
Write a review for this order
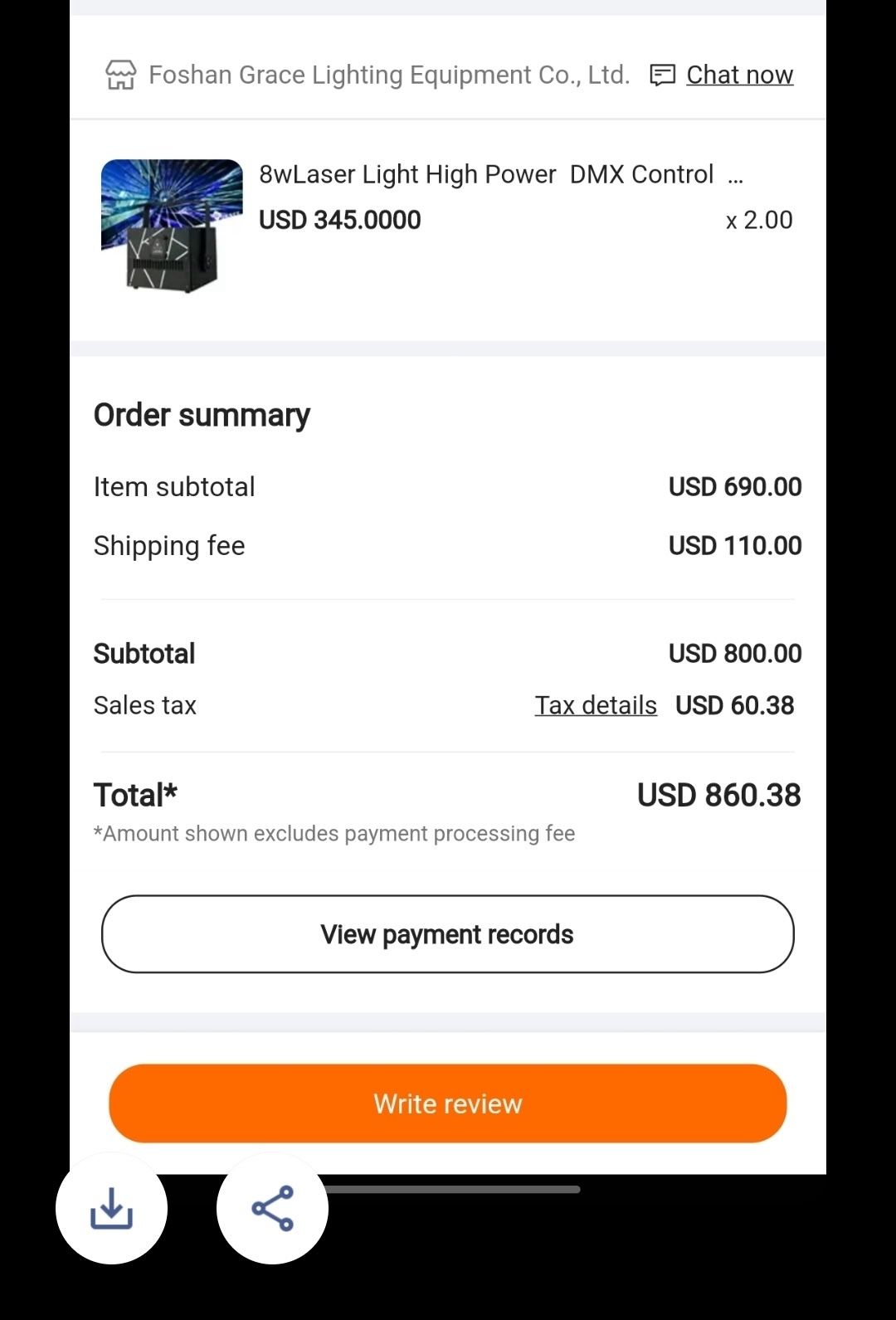point(447,1103)
